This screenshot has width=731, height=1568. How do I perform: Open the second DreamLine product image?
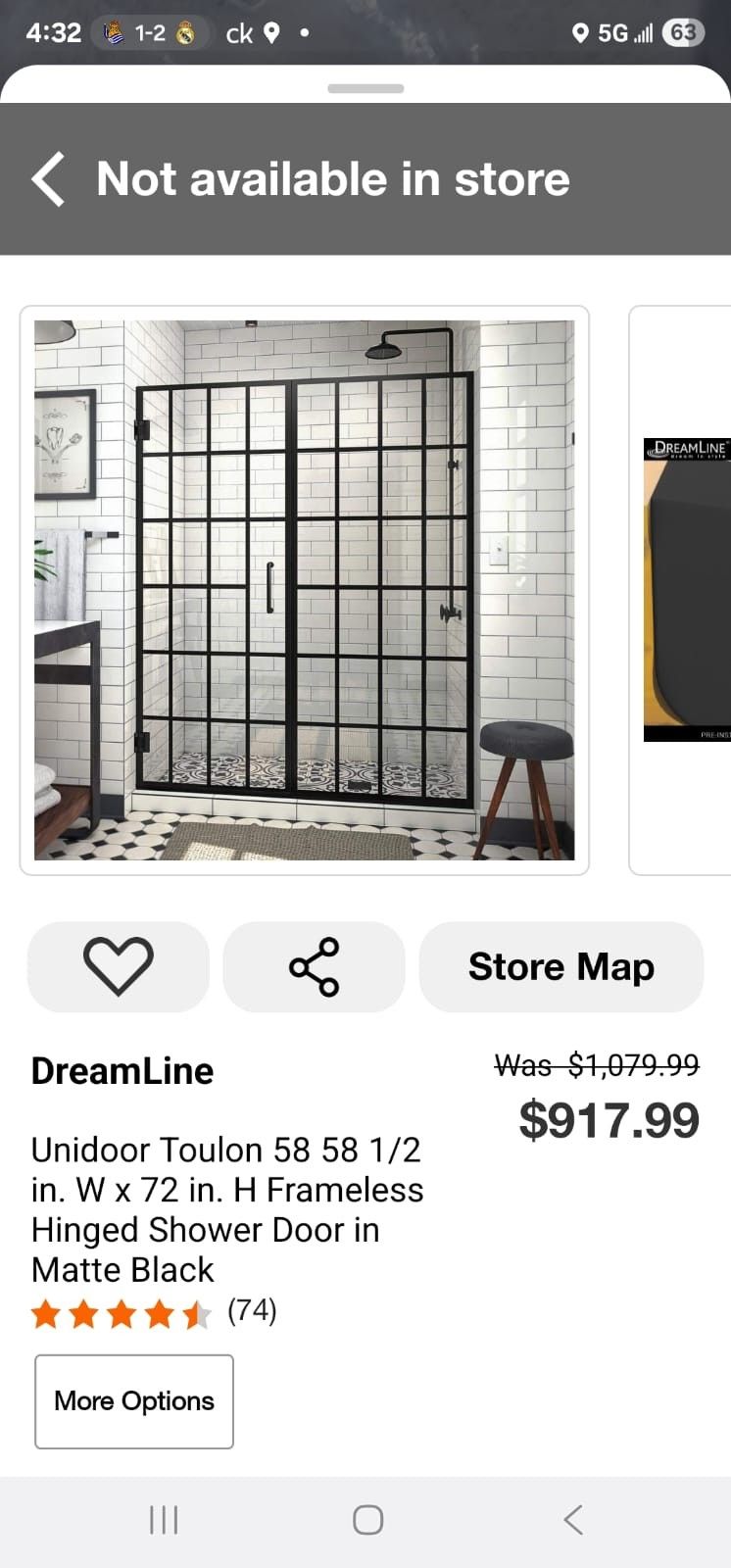[x=686, y=590]
